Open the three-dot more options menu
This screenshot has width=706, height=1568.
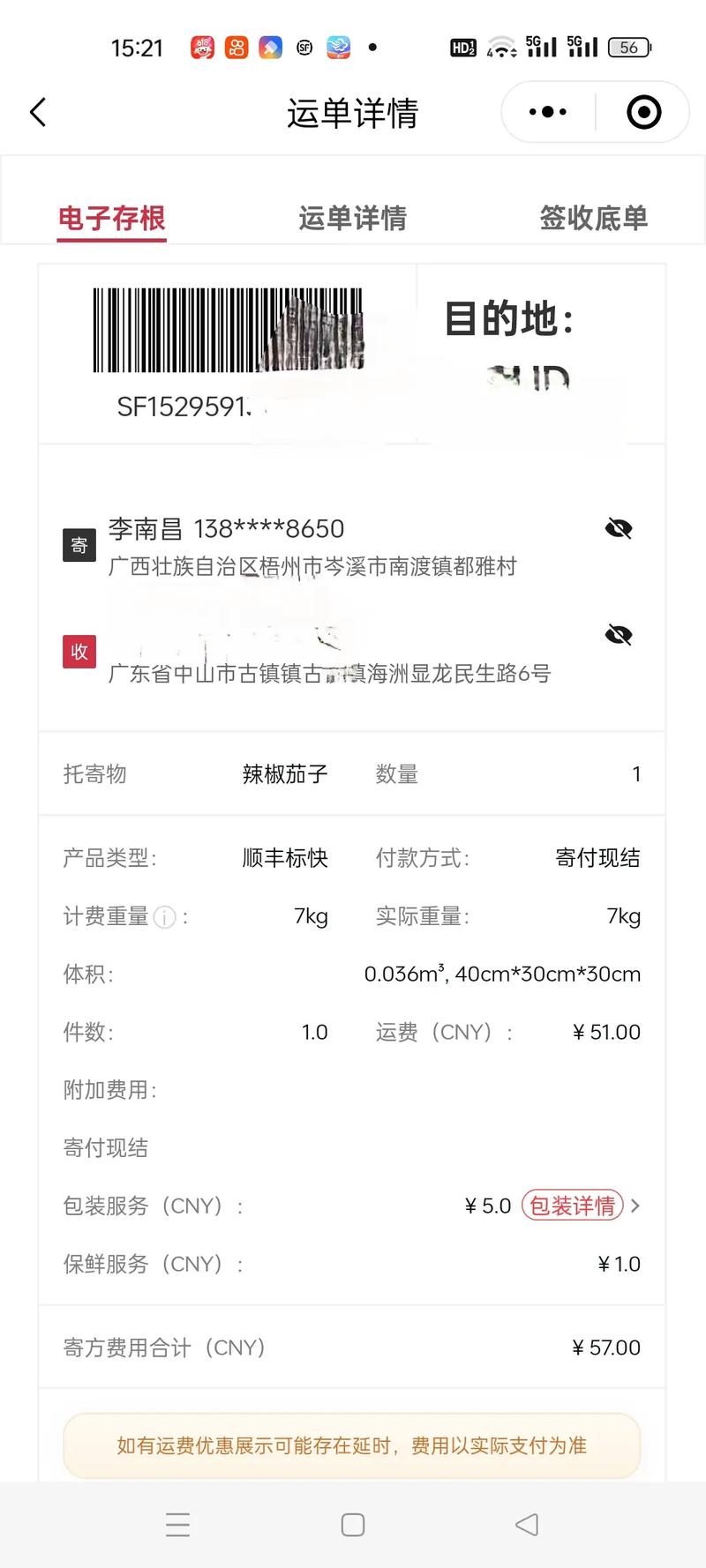click(x=545, y=112)
